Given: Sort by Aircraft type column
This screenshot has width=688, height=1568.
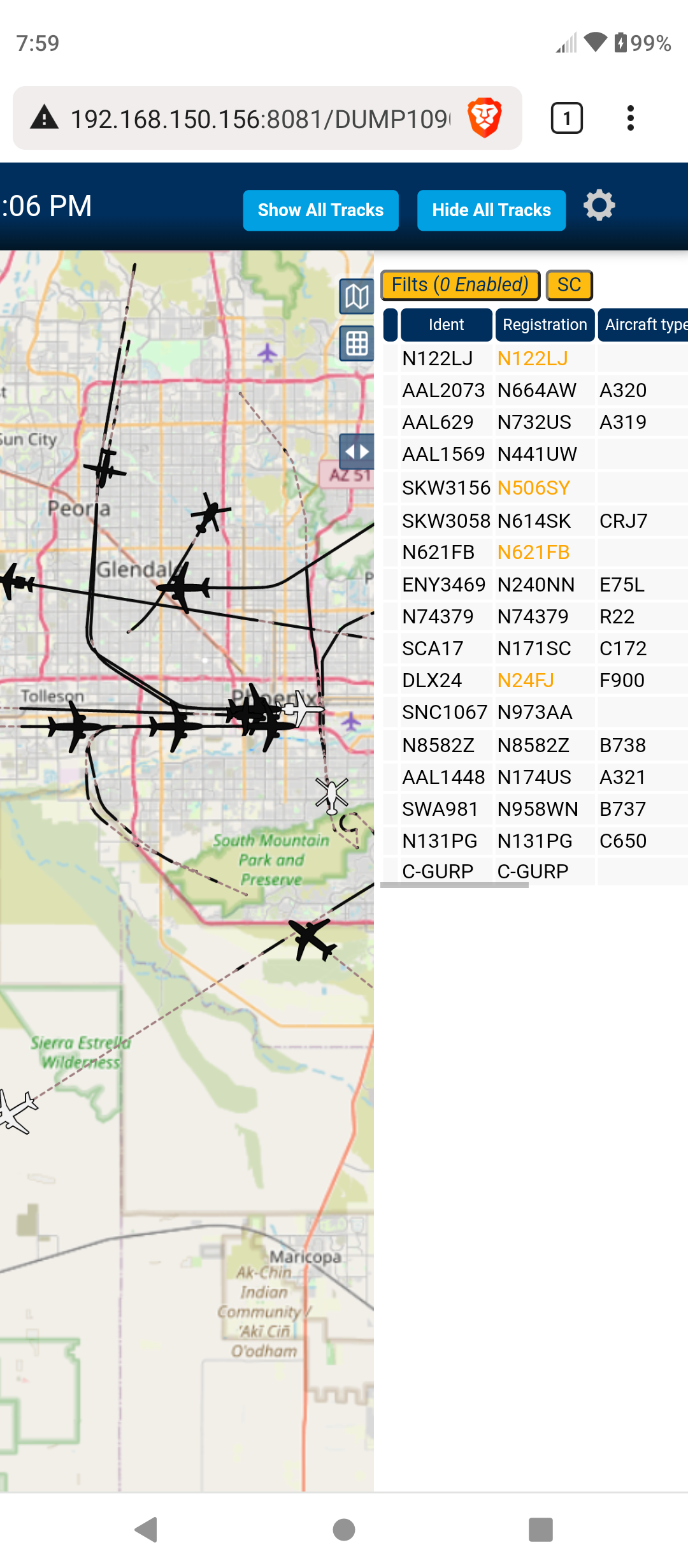Looking at the screenshot, I should [643, 325].
